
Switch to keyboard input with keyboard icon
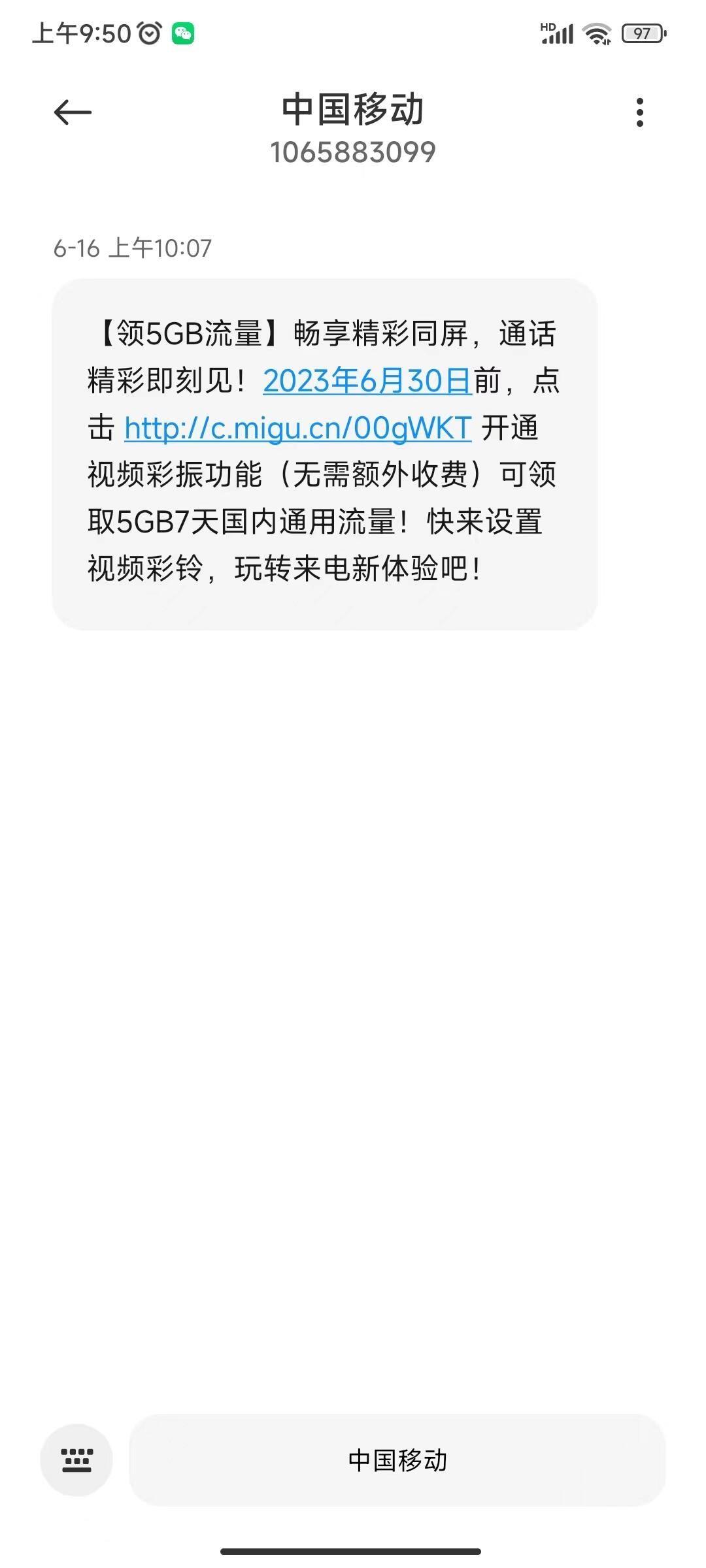click(x=76, y=1460)
